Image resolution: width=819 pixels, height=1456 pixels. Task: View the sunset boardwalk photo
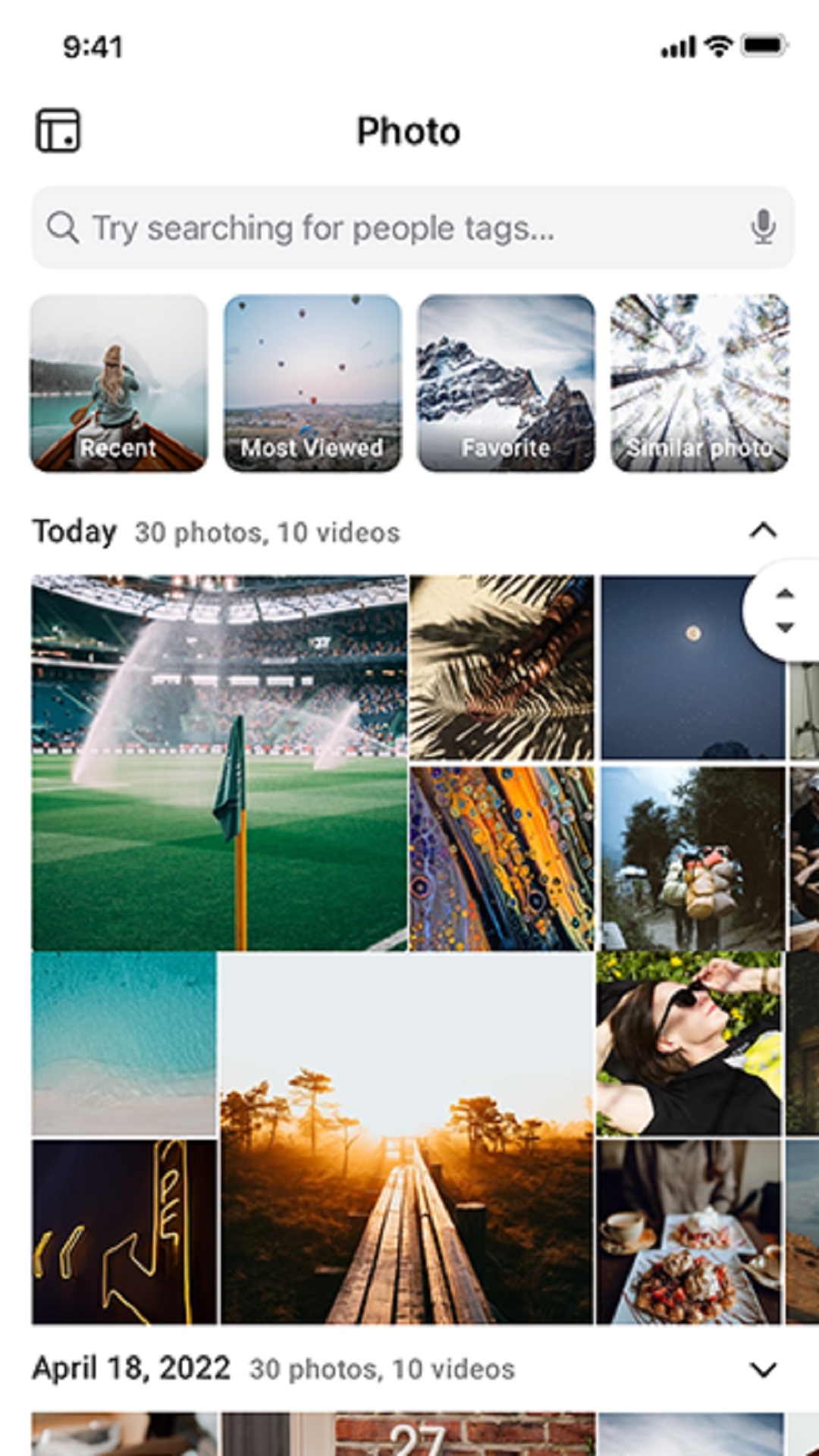(x=406, y=1139)
